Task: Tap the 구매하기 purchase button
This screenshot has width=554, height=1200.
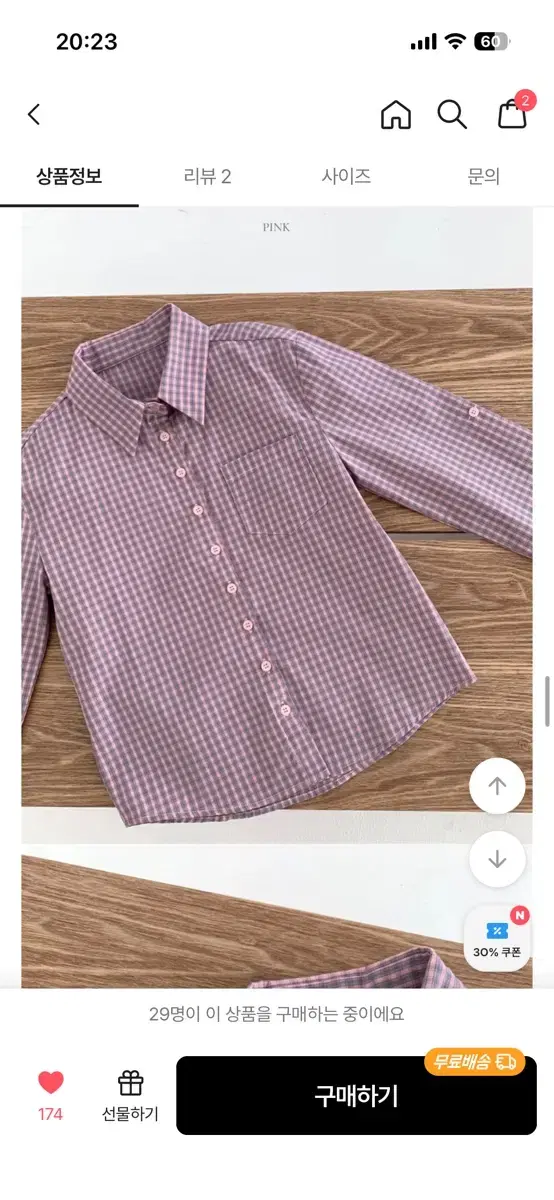Action: click(x=357, y=1095)
